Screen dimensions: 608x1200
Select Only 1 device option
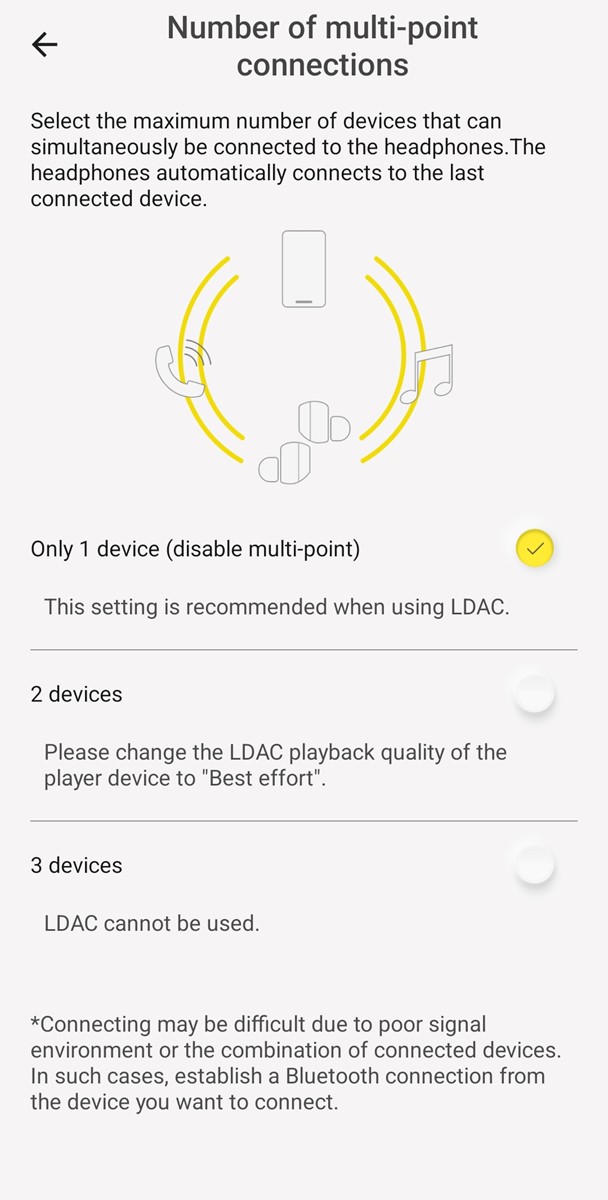point(535,548)
